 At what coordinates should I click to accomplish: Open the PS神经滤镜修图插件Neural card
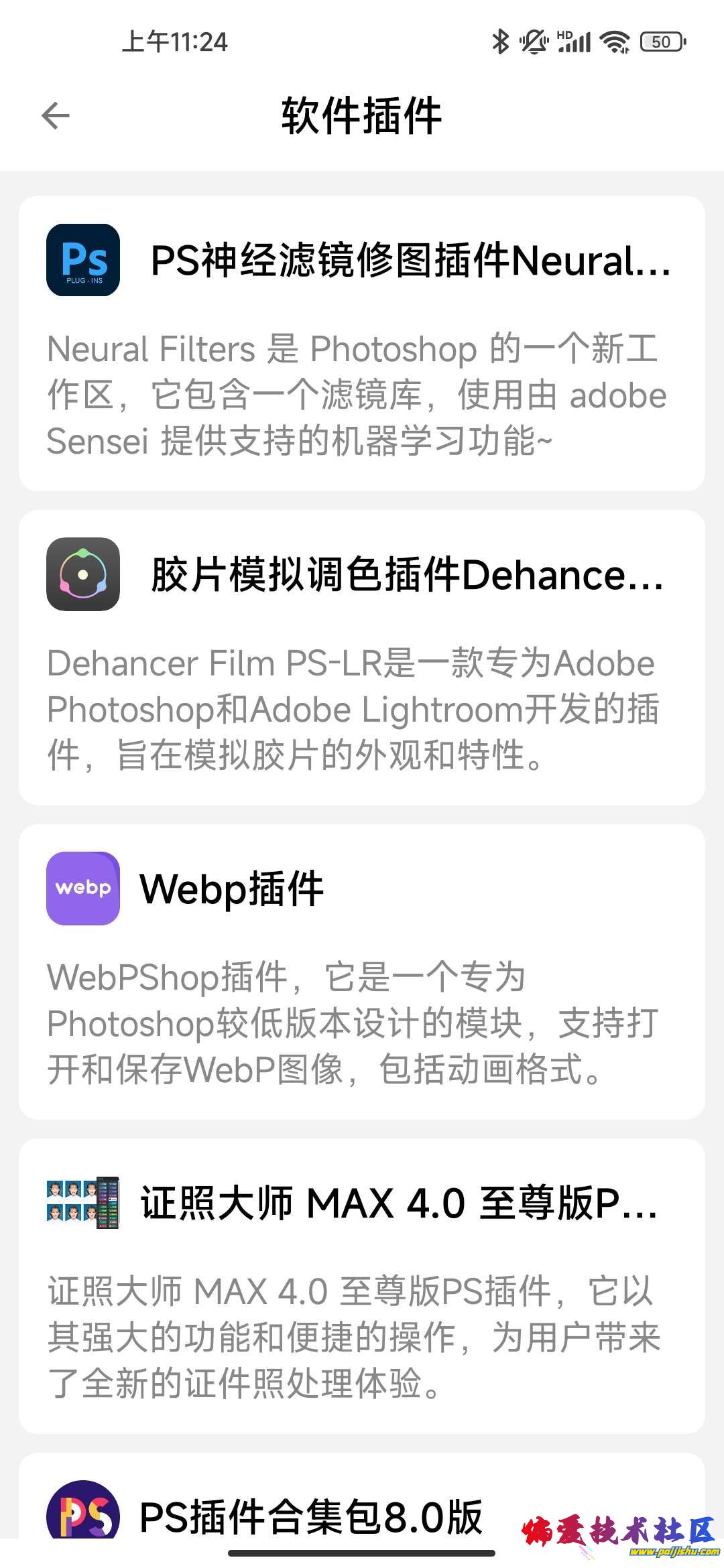point(362,343)
